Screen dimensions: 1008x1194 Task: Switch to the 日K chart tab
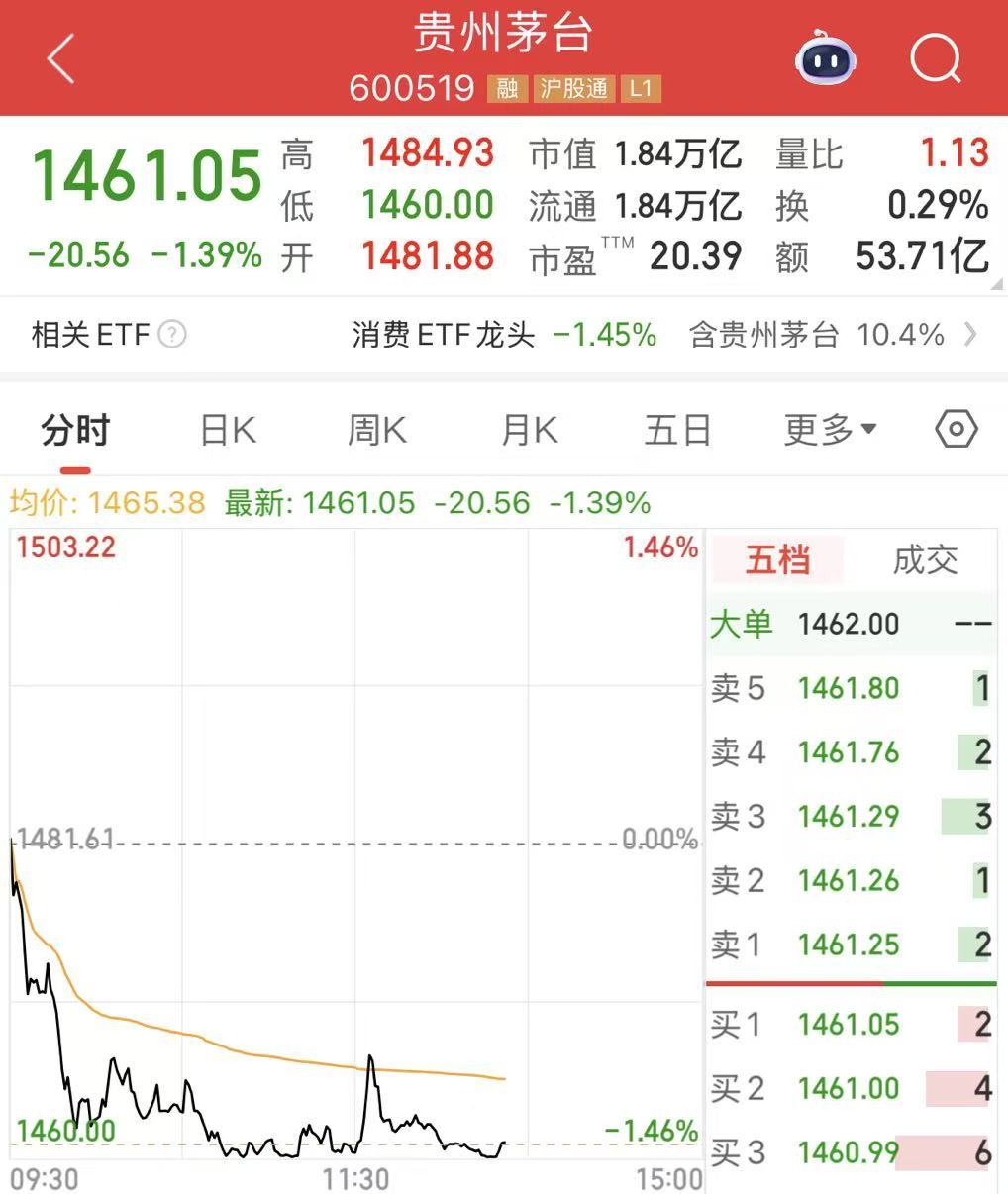coord(228,431)
